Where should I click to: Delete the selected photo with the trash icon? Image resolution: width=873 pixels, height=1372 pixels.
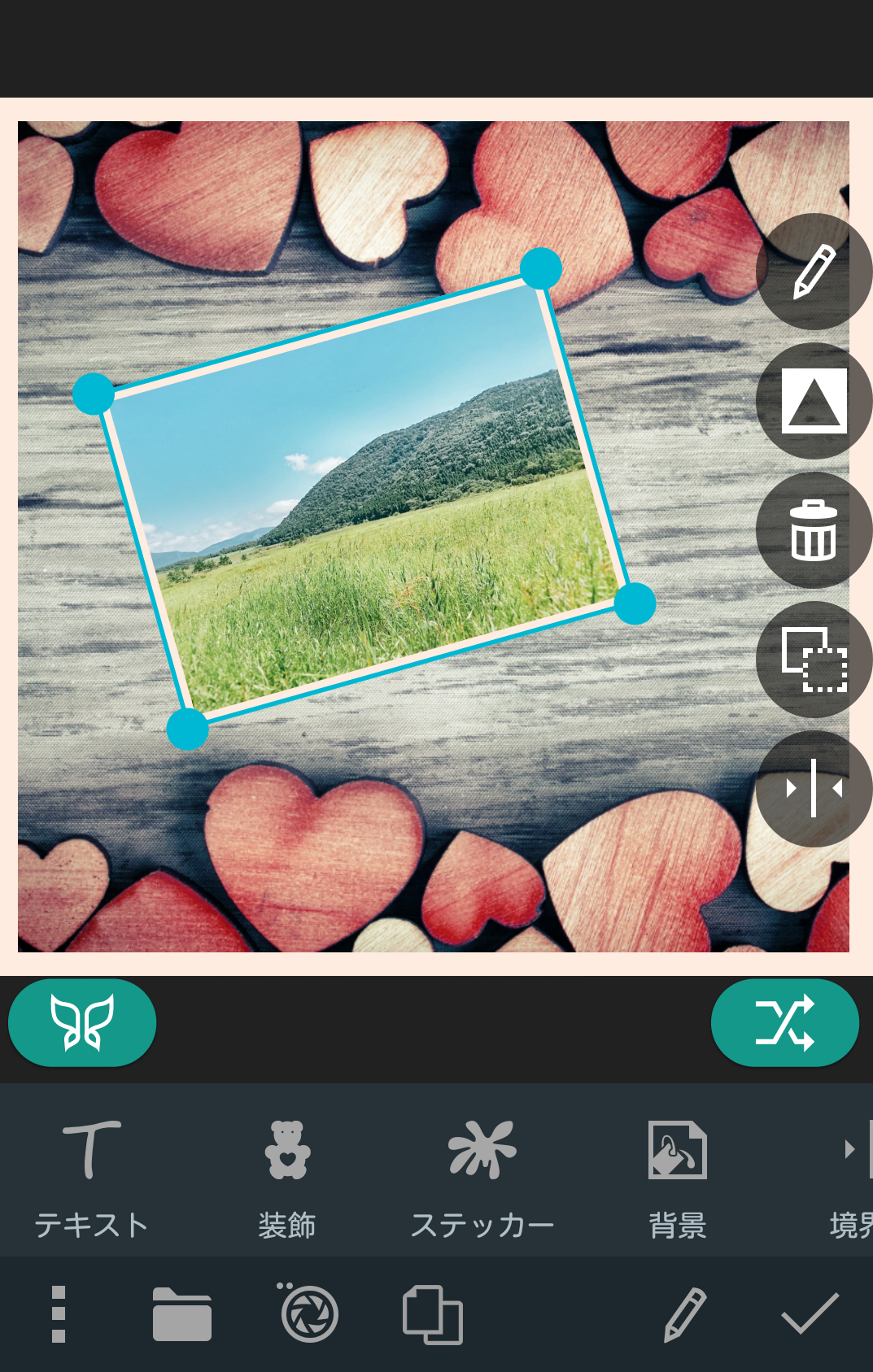click(x=814, y=530)
